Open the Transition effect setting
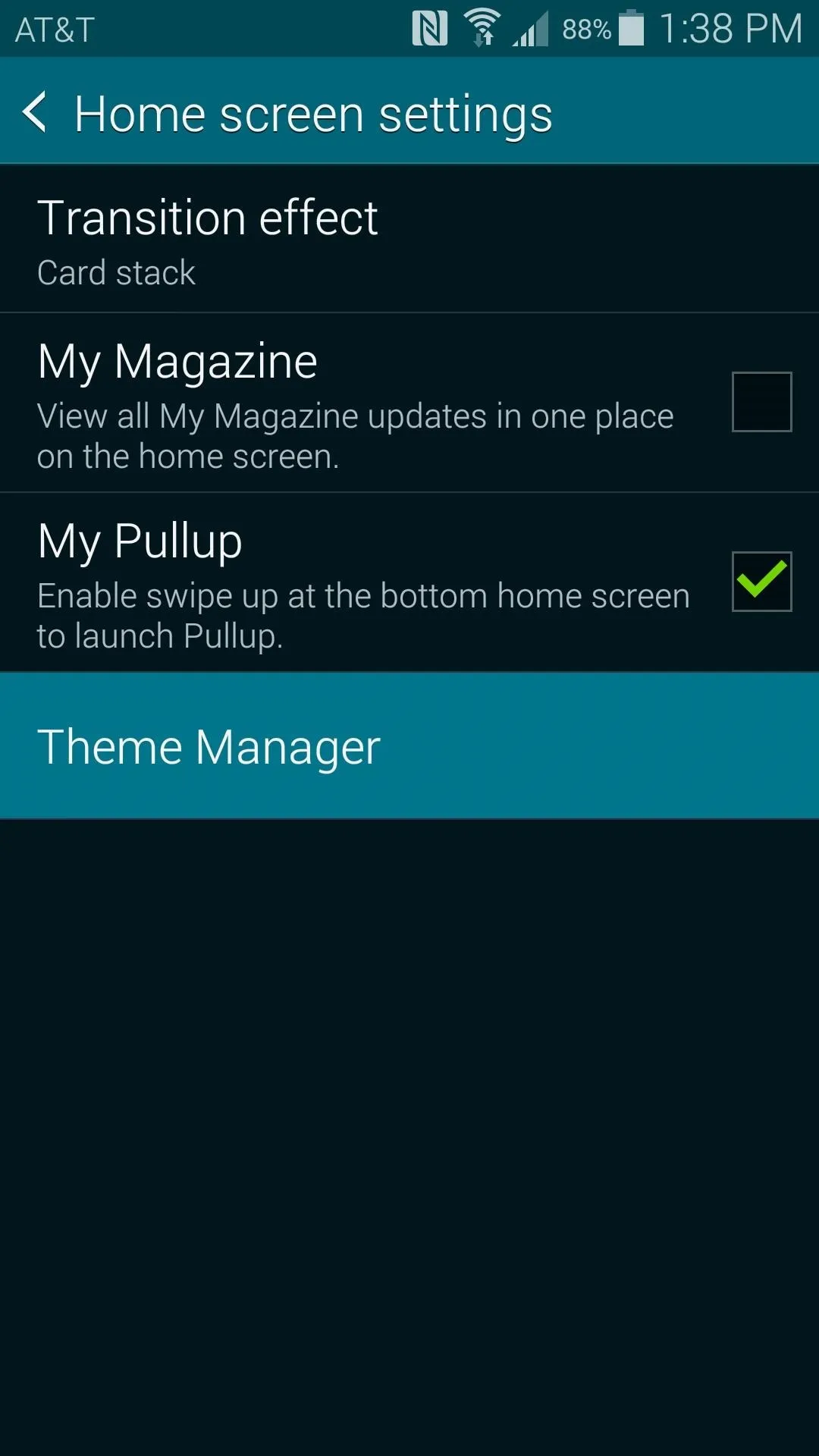819x1456 pixels. [x=409, y=239]
